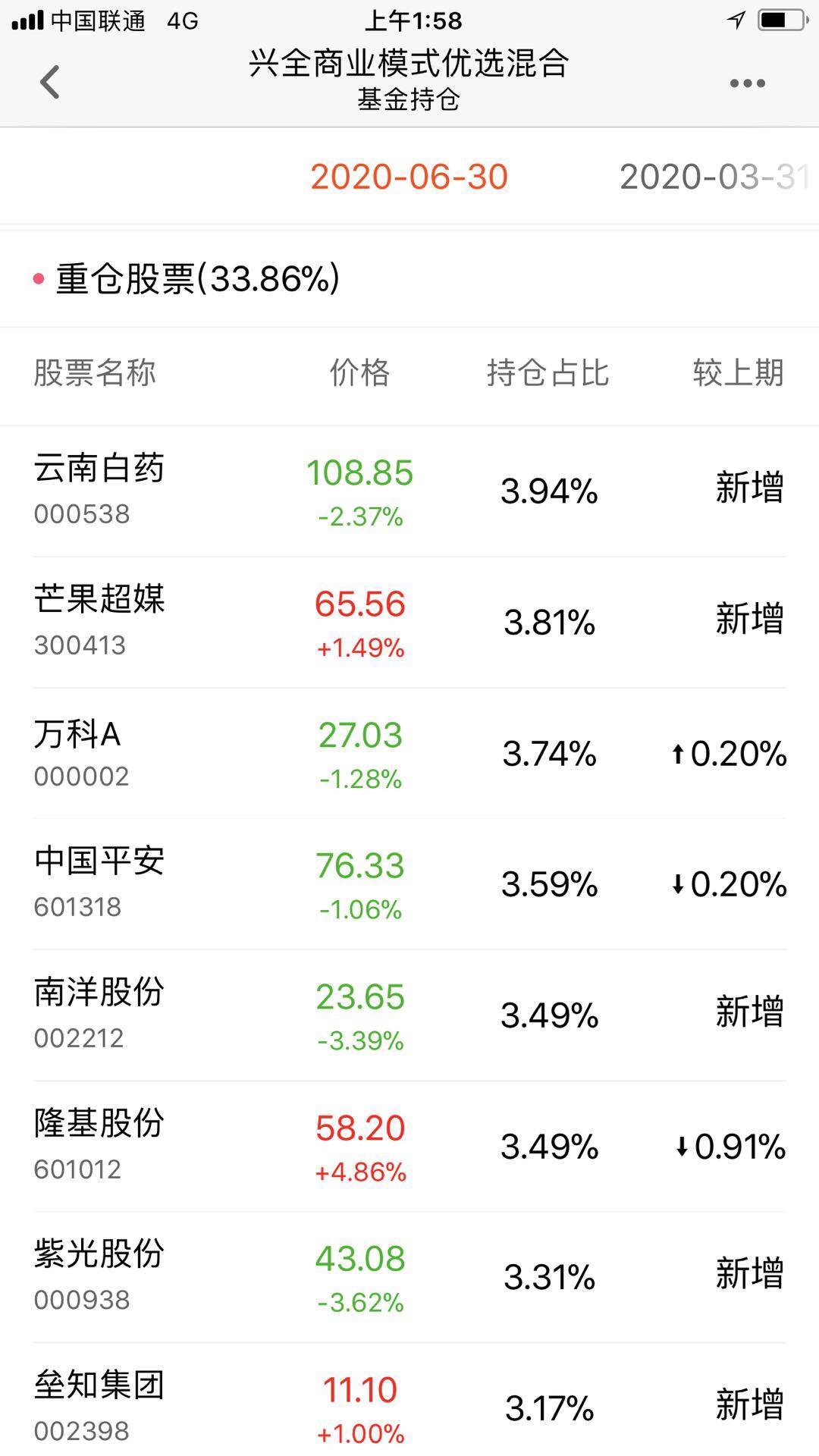Select the 云南白药 stock row
Screen dimensions: 819x1456
[409, 491]
